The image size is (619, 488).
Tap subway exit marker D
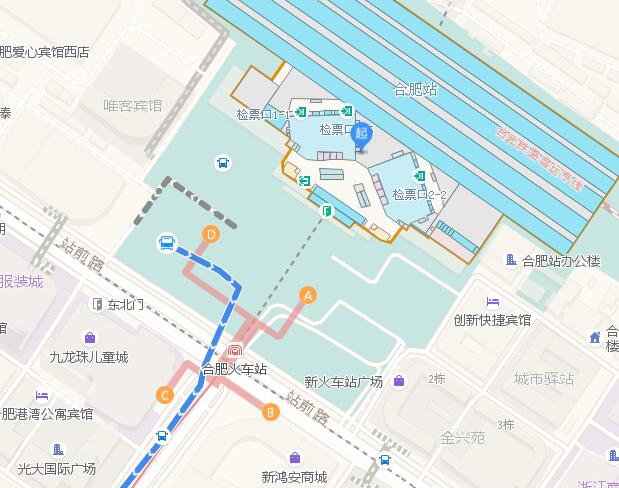(211, 235)
